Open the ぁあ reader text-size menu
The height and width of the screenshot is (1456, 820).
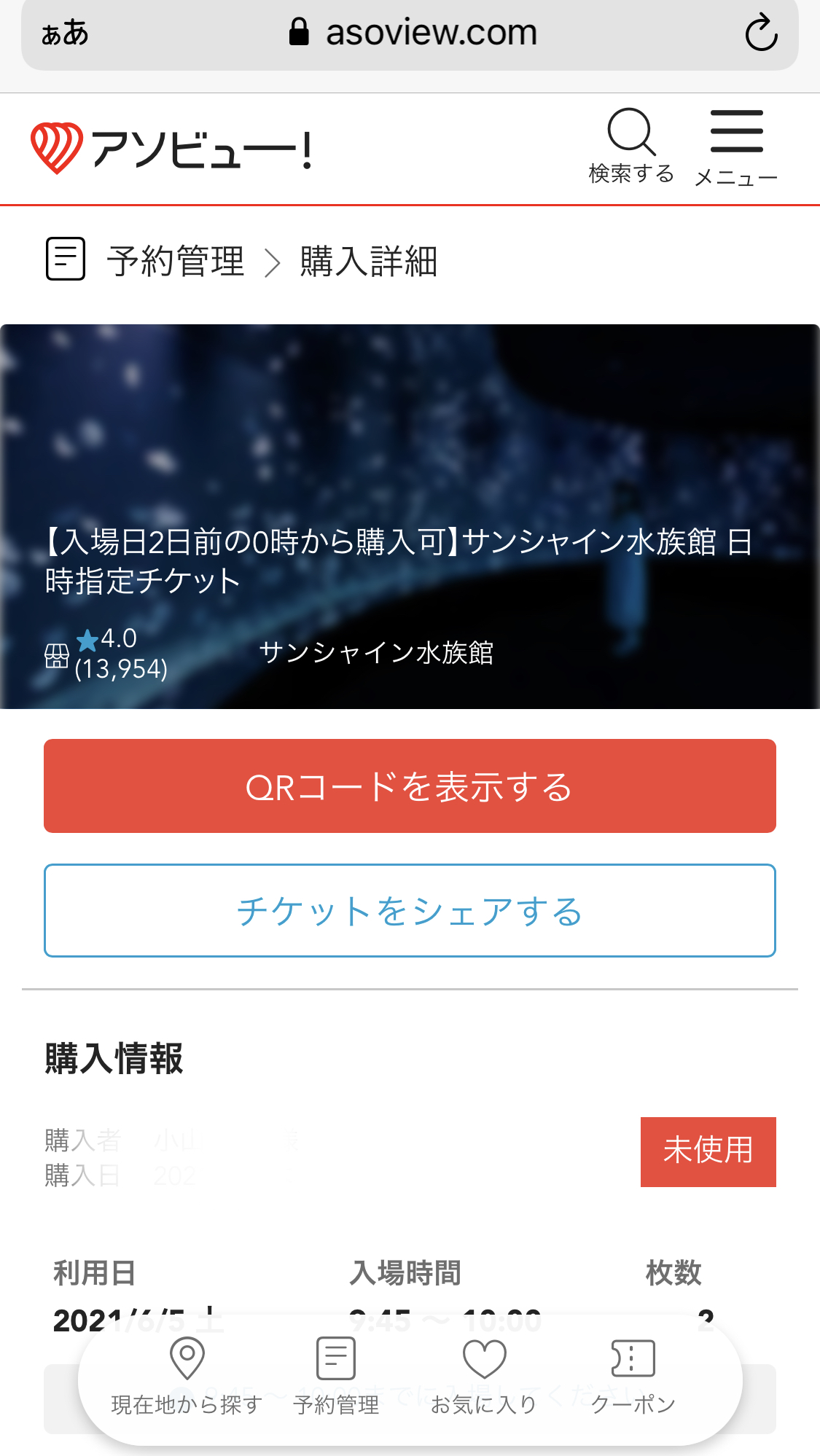65,34
